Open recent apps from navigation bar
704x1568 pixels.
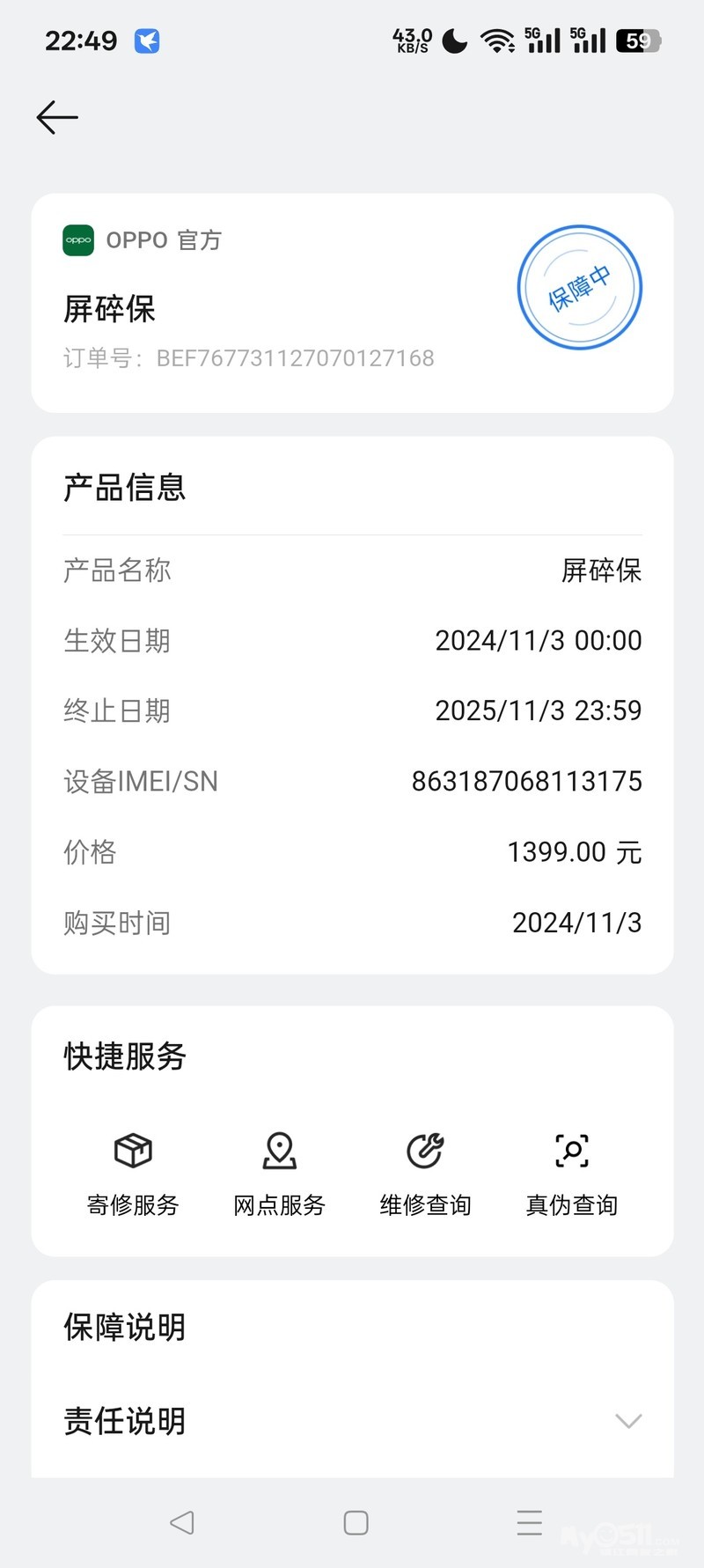click(x=530, y=1523)
